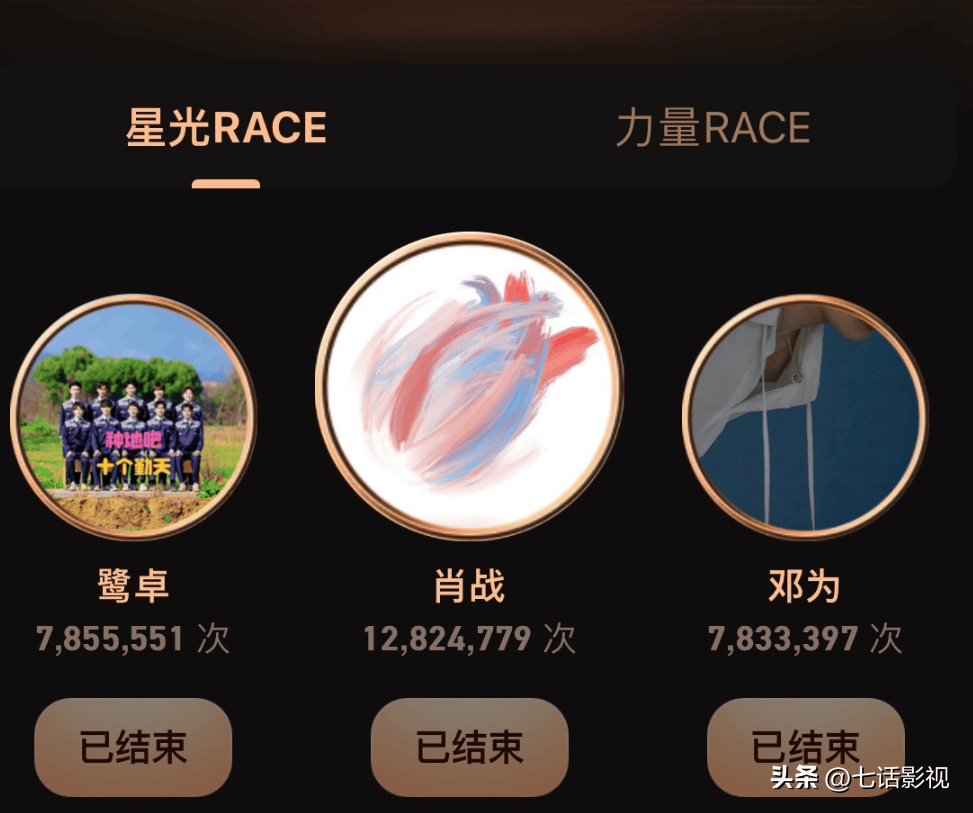
Task: Tap the 已结束 button under 鹭卓
Action: point(133,747)
